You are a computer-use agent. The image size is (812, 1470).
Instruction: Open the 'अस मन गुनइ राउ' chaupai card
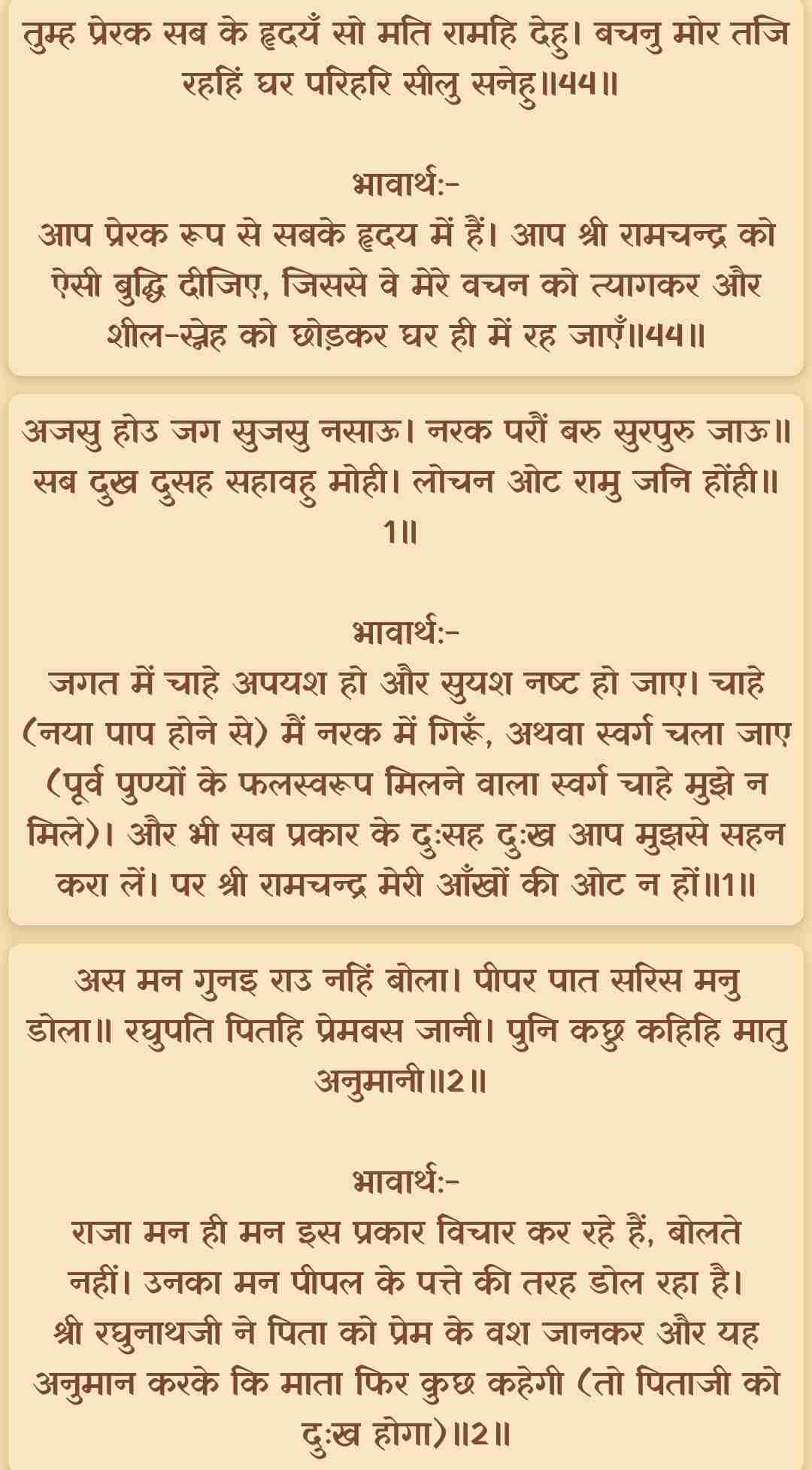[x=406, y=1204]
